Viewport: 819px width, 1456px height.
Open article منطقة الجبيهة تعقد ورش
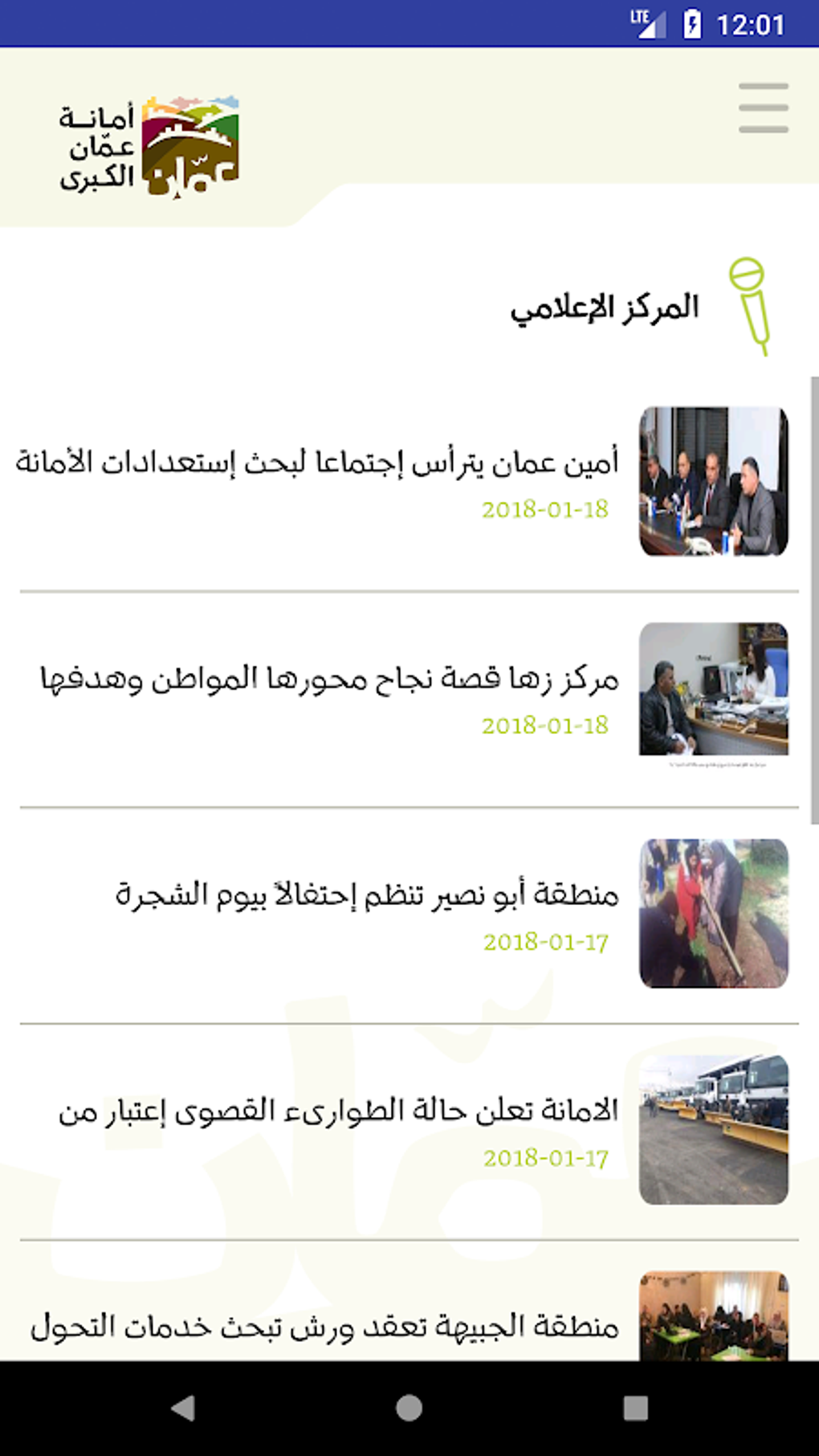click(x=324, y=1326)
